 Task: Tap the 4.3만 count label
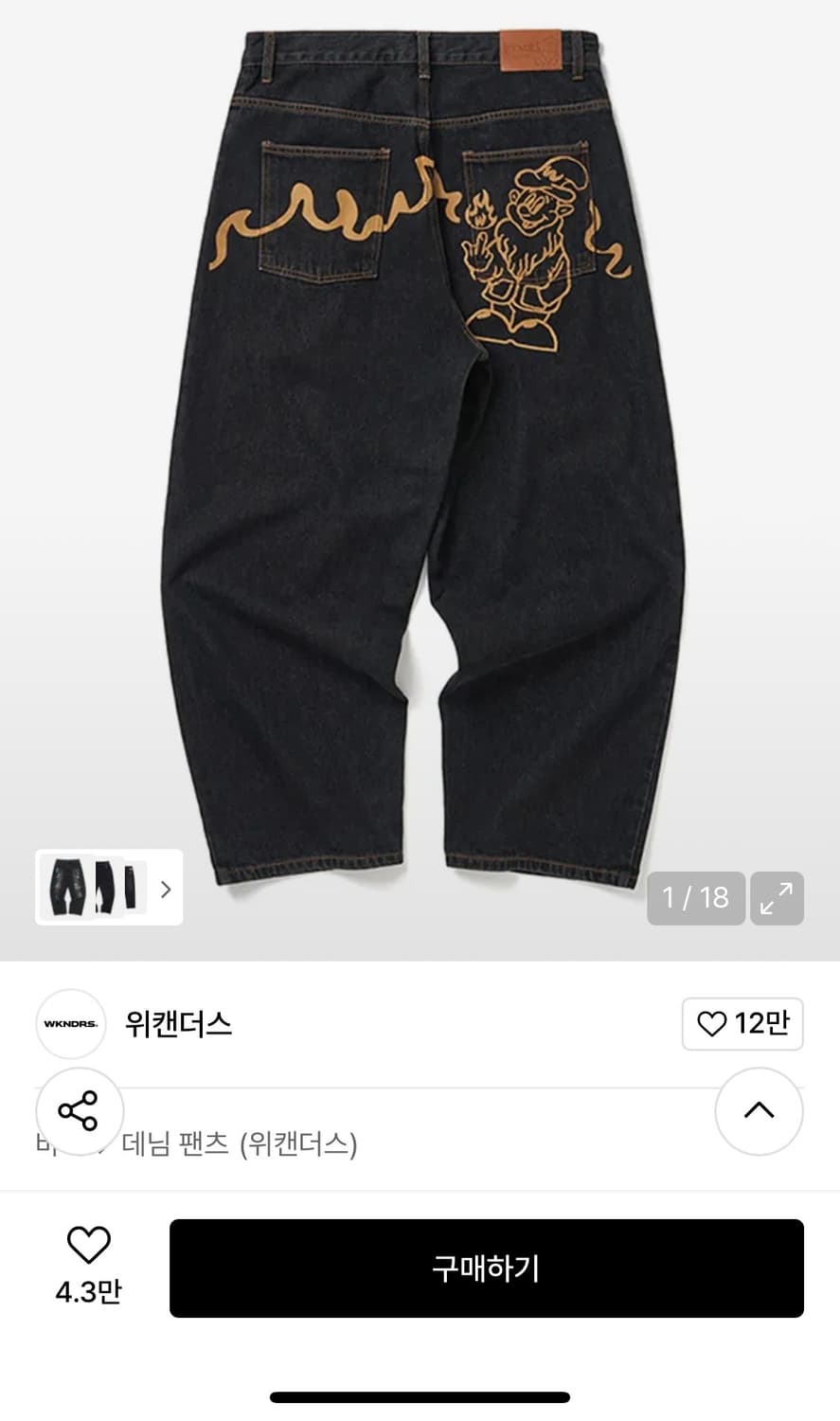[x=88, y=1292]
